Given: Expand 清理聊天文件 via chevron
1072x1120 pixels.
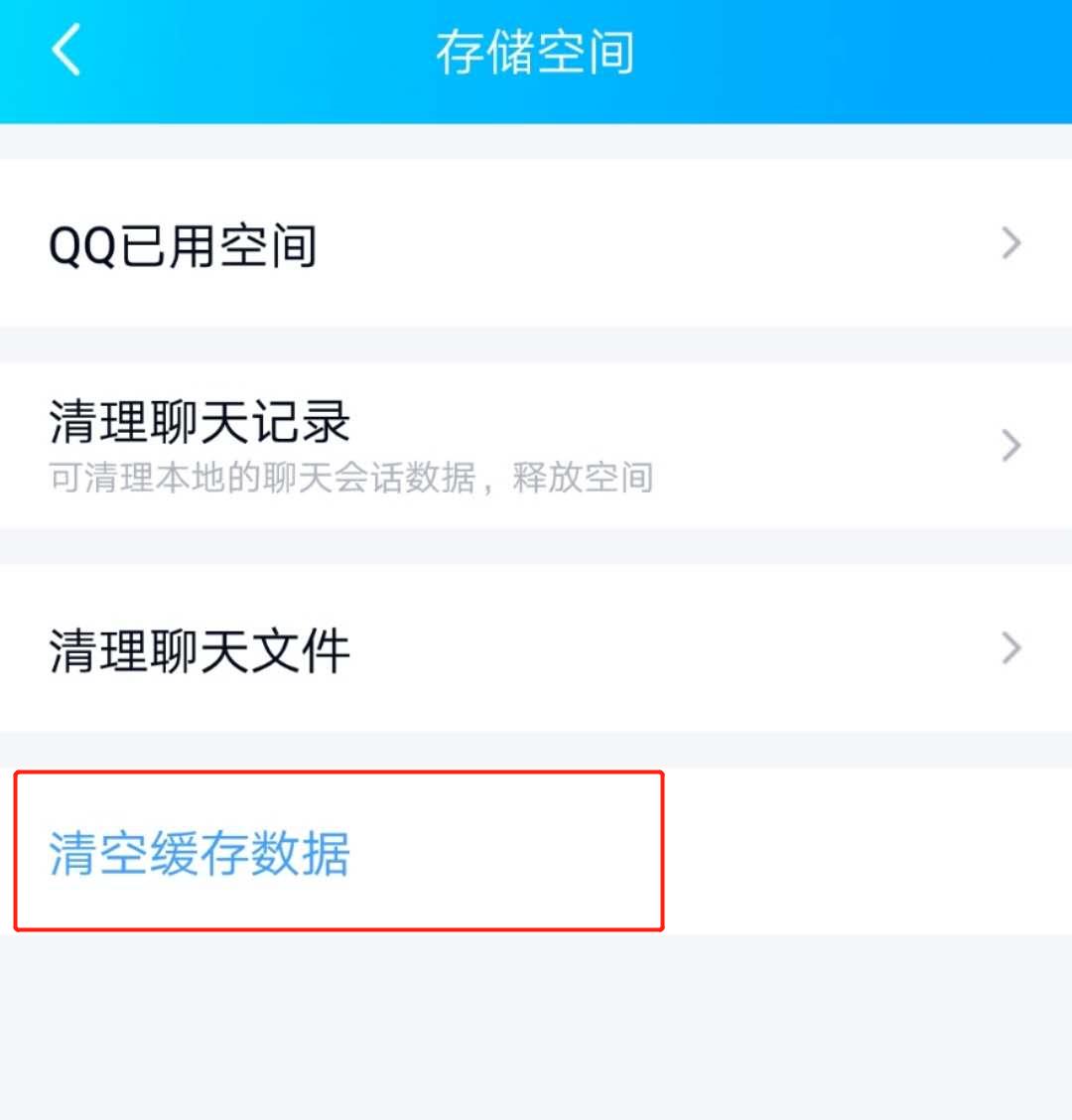Looking at the screenshot, I should (x=1010, y=650).
